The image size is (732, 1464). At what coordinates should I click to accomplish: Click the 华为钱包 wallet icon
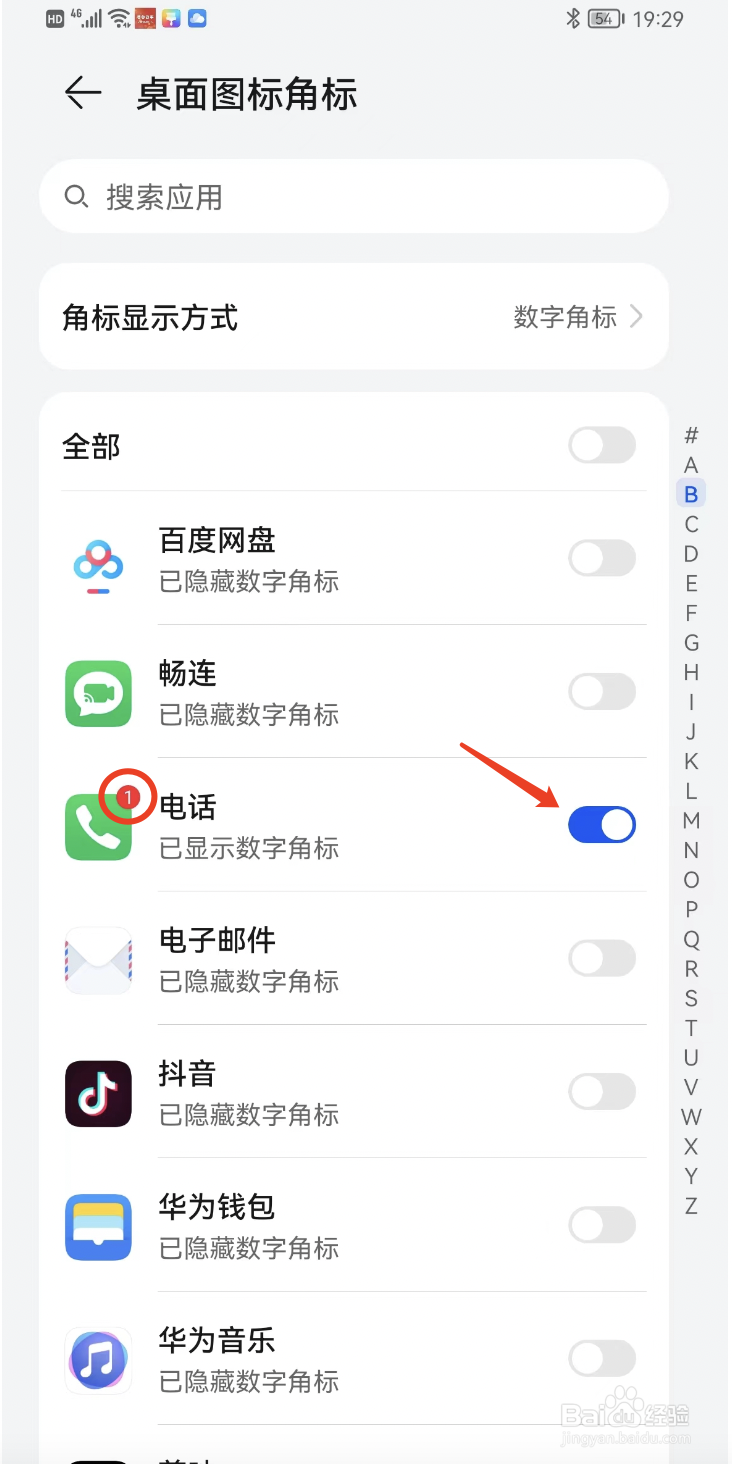[97, 1226]
